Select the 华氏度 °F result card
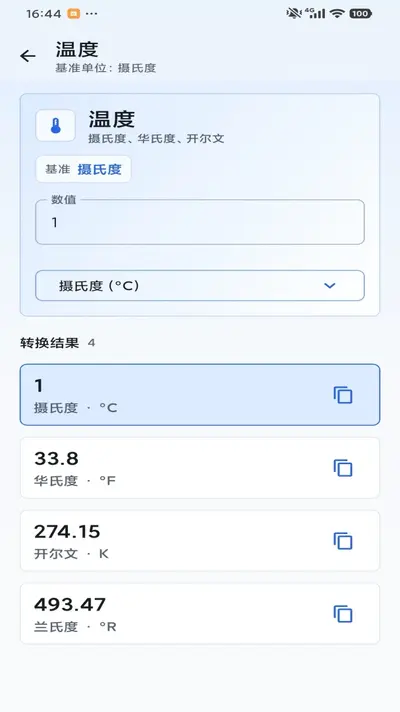 200,468
